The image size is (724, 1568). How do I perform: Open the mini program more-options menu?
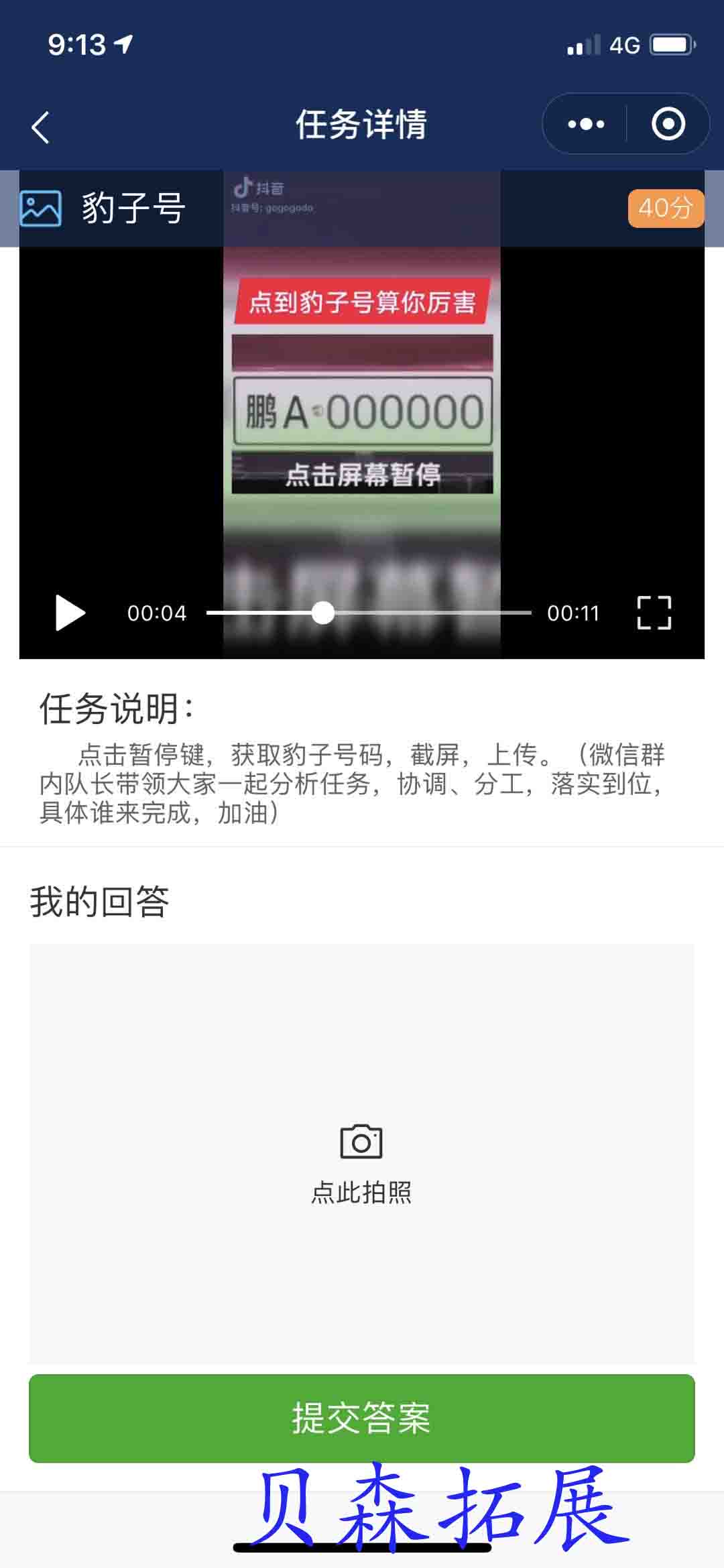(586, 124)
